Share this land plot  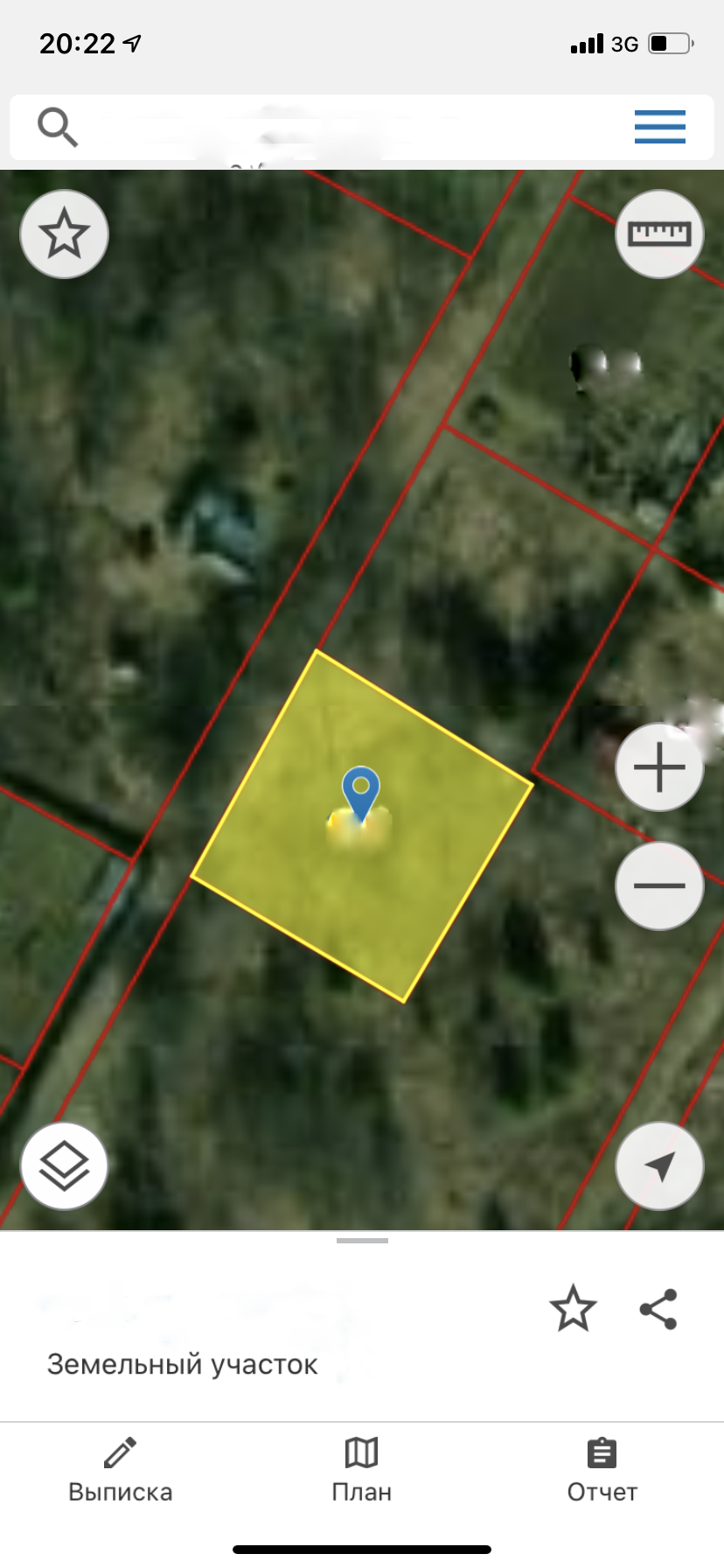[658, 1309]
